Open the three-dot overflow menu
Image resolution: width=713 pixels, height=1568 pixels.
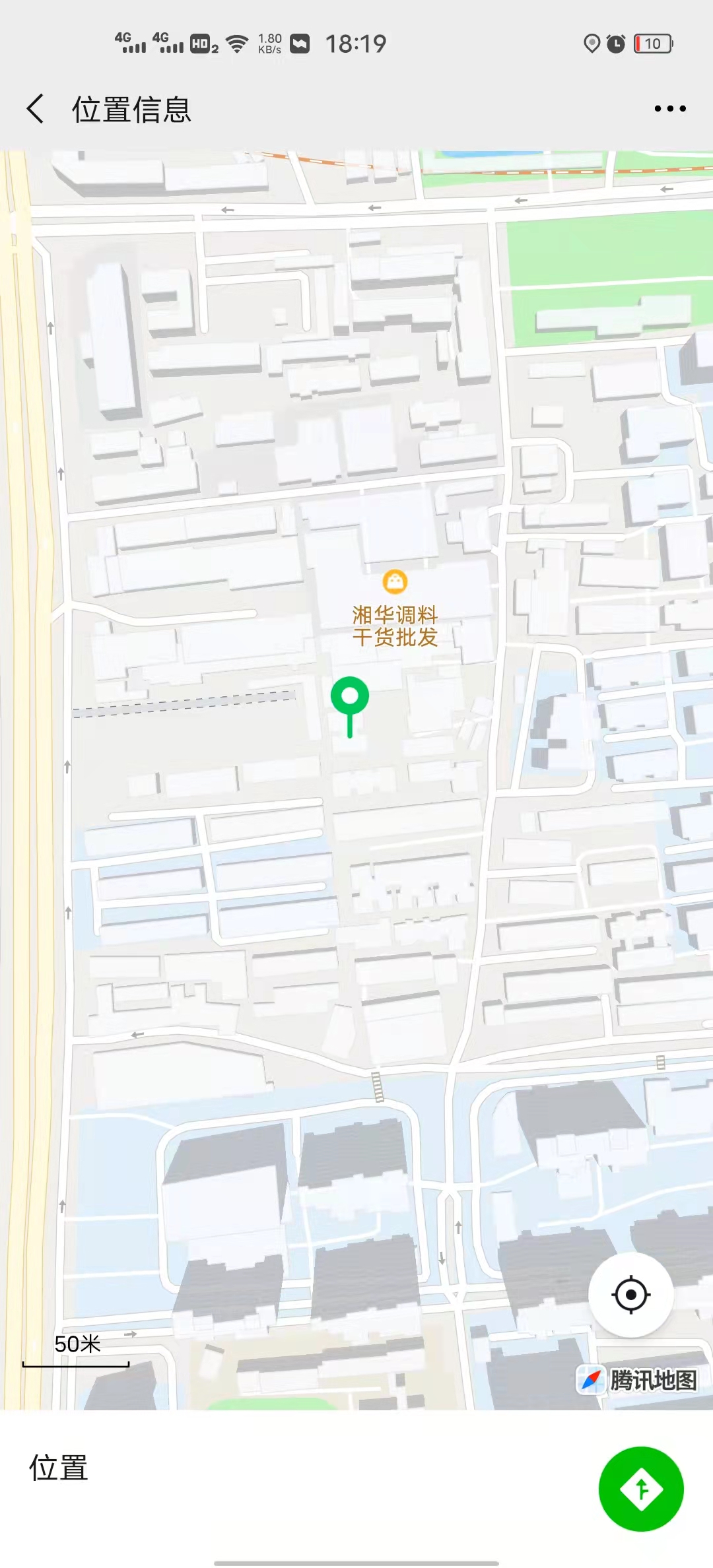point(669,109)
